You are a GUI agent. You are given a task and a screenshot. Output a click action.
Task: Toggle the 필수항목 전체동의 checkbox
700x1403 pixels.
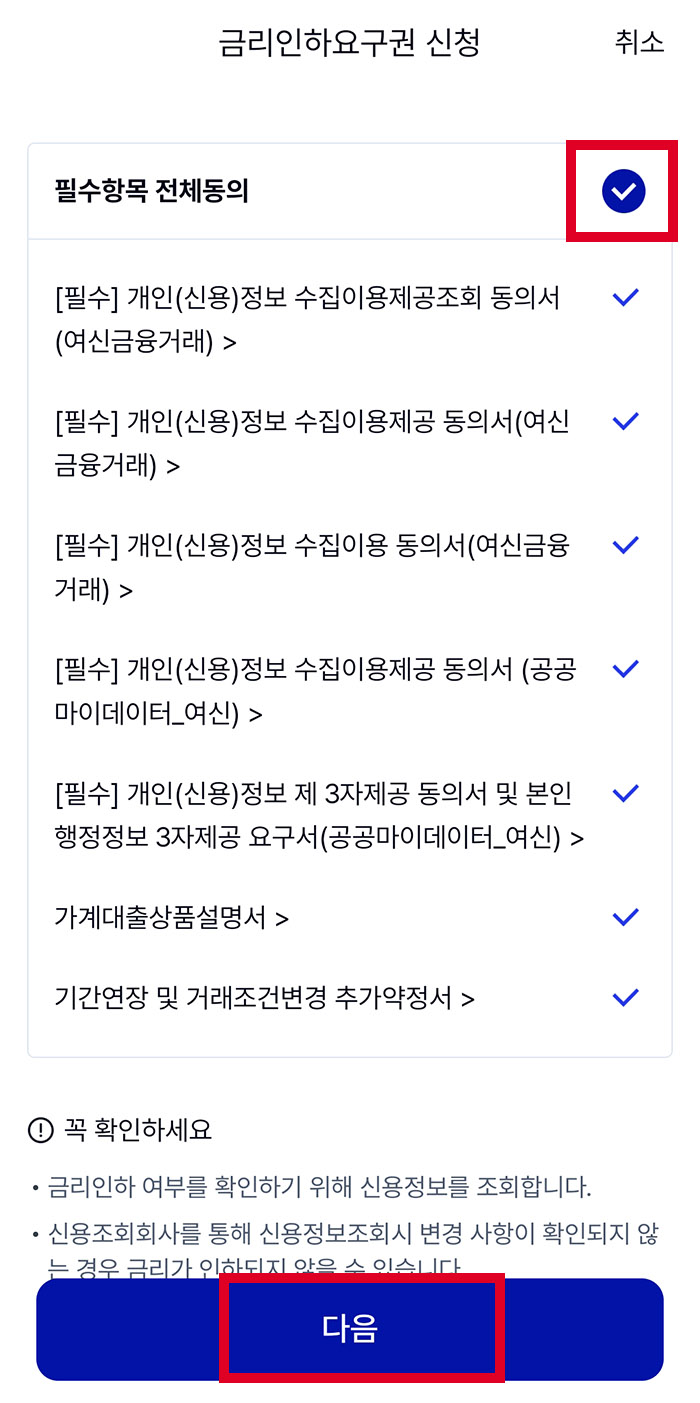624,190
